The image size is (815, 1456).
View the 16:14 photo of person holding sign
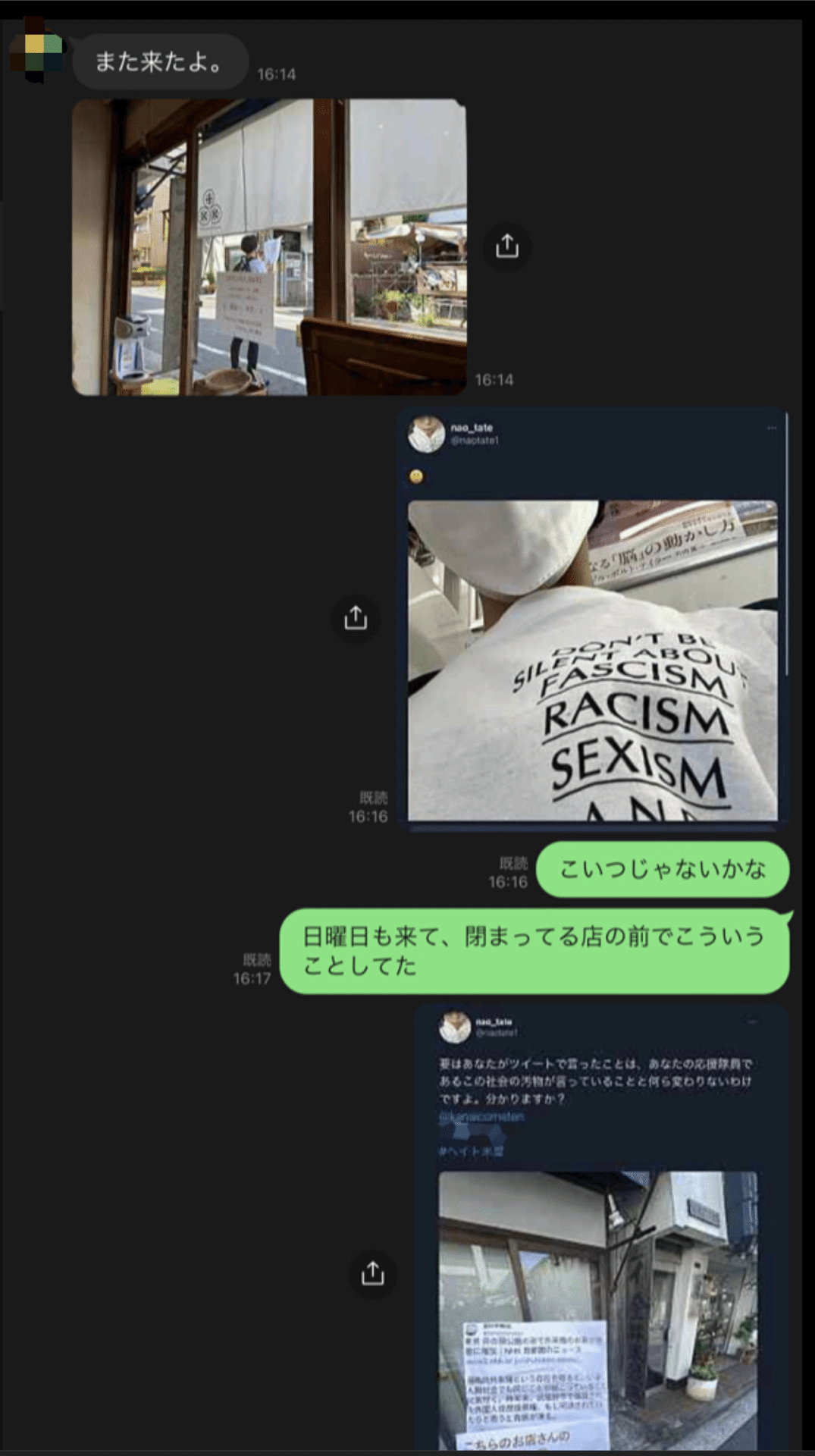(269, 247)
